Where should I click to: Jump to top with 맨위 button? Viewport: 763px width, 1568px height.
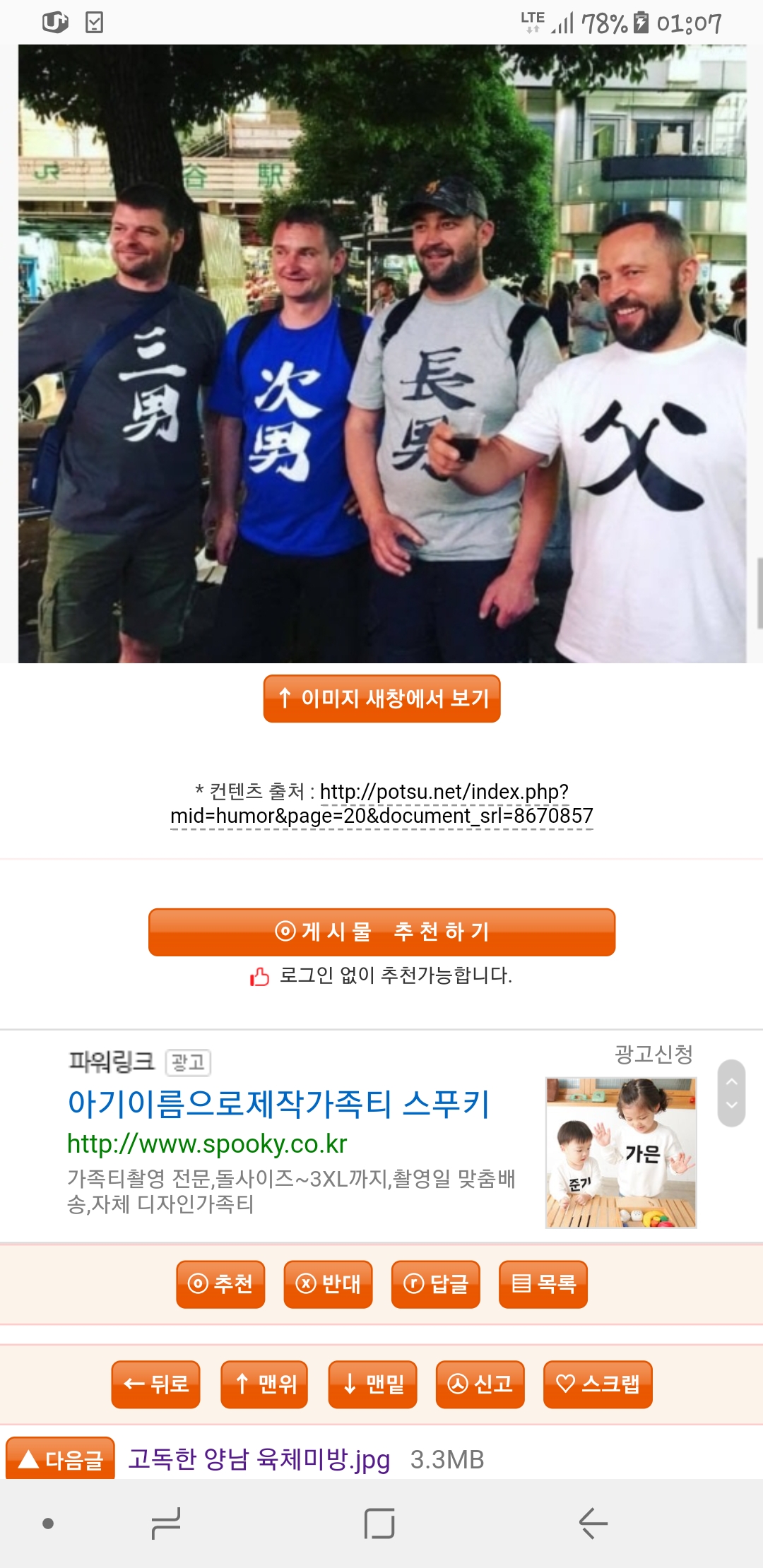click(264, 1384)
